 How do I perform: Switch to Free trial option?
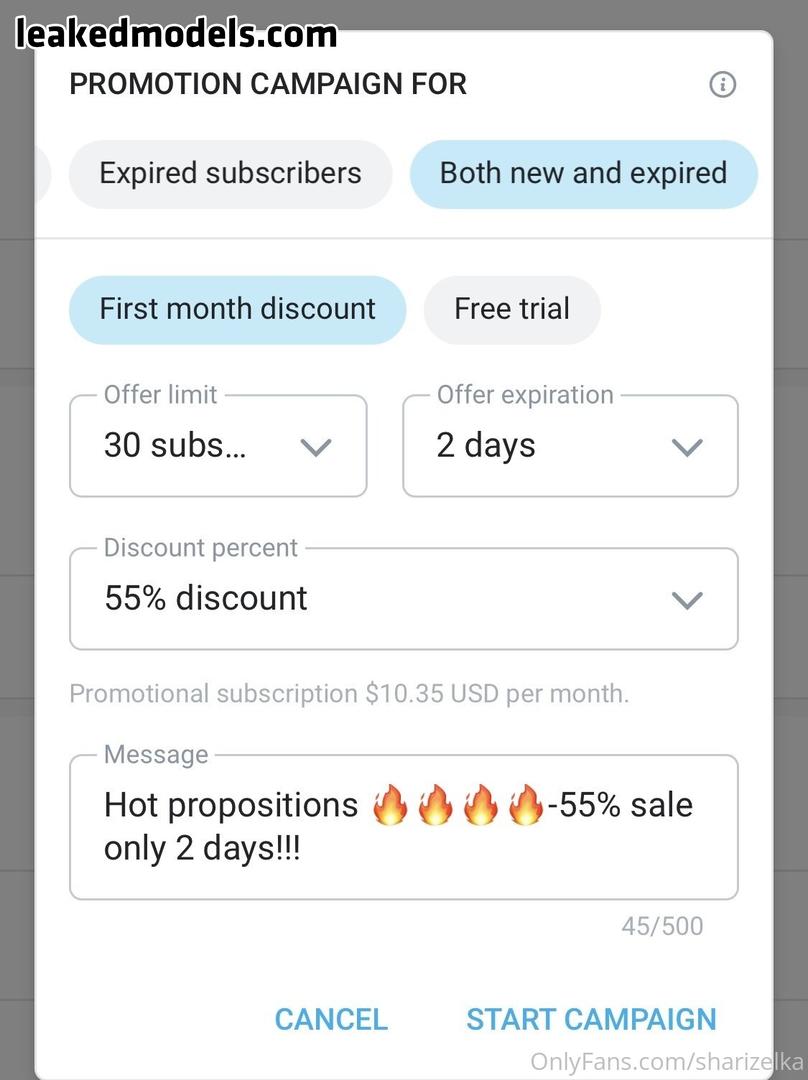point(512,309)
